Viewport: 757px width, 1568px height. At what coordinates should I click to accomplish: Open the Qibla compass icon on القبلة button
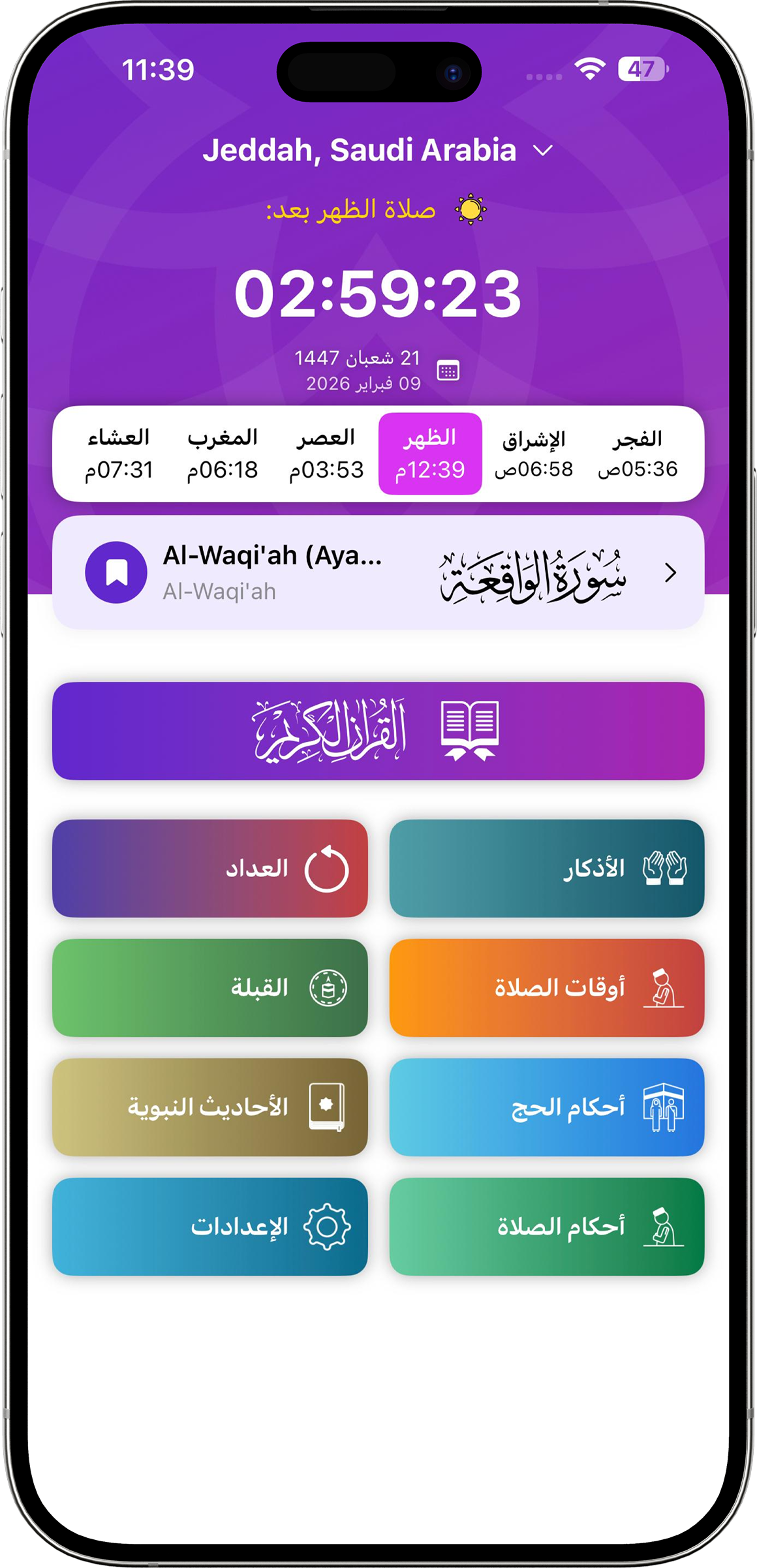[x=330, y=988]
